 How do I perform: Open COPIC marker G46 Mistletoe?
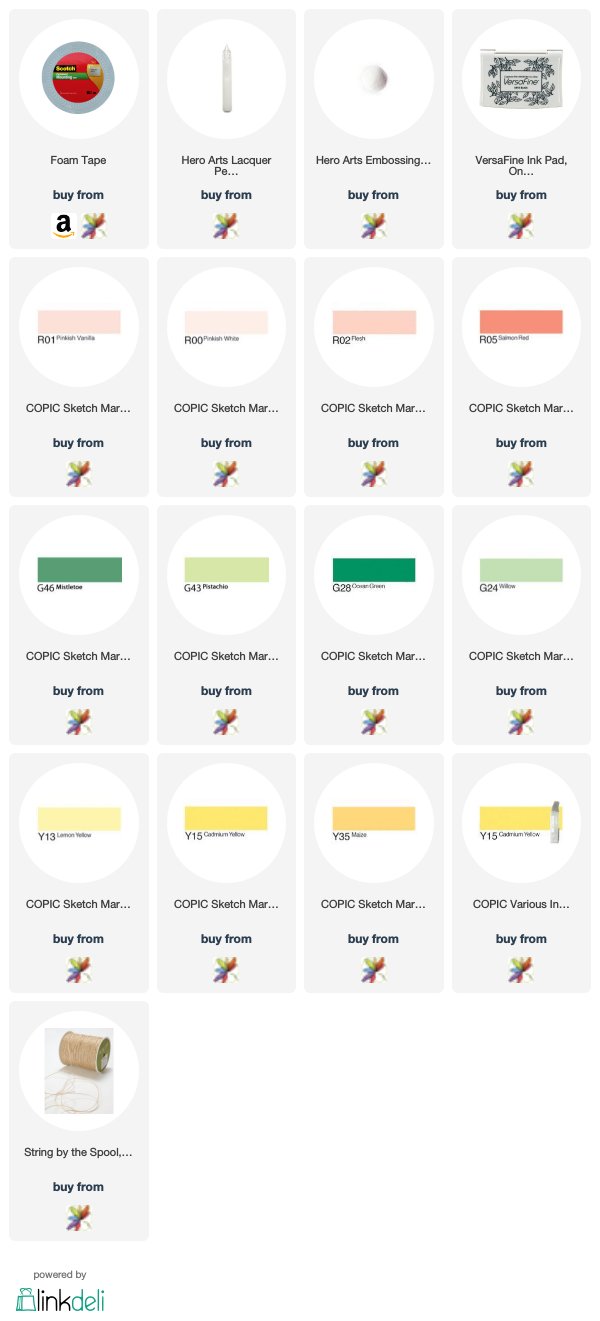[79, 625]
